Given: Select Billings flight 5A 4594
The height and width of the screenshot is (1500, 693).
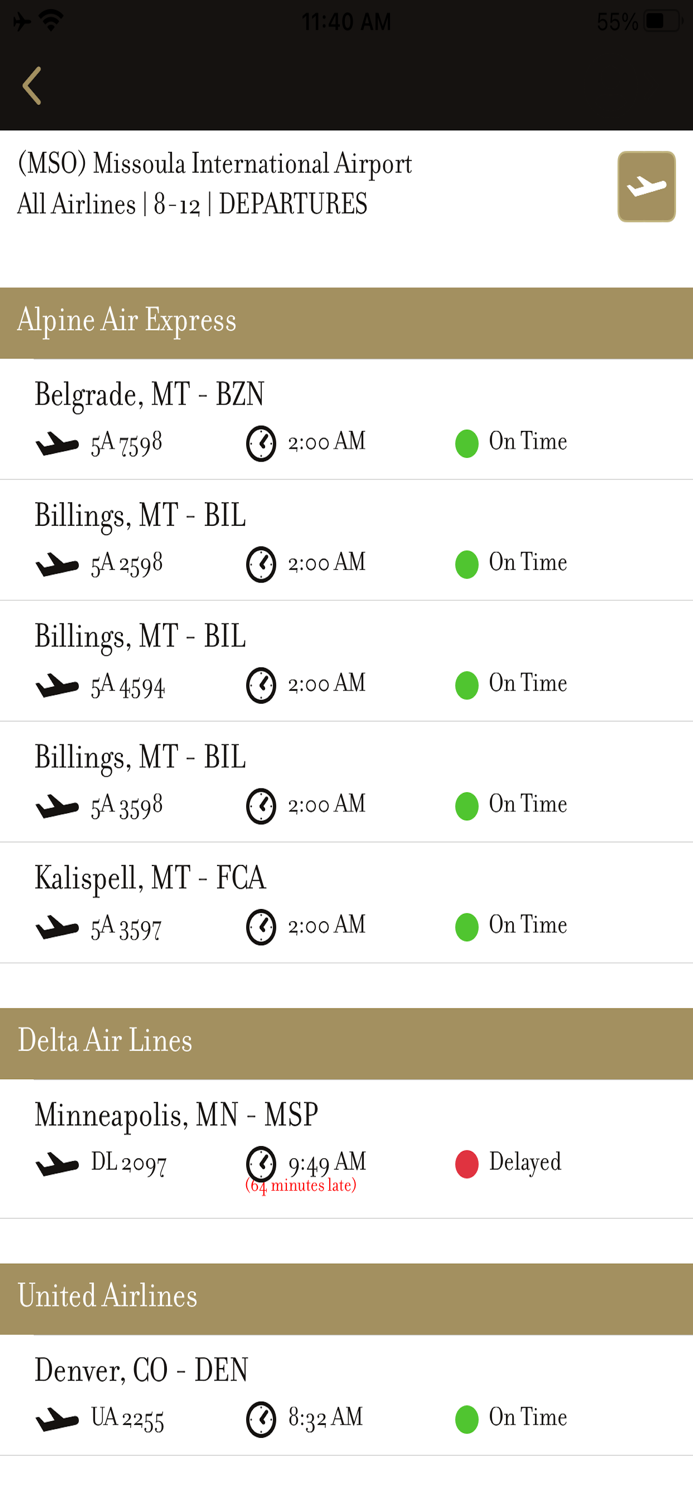Looking at the screenshot, I should pyautogui.click(x=346, y=661).
